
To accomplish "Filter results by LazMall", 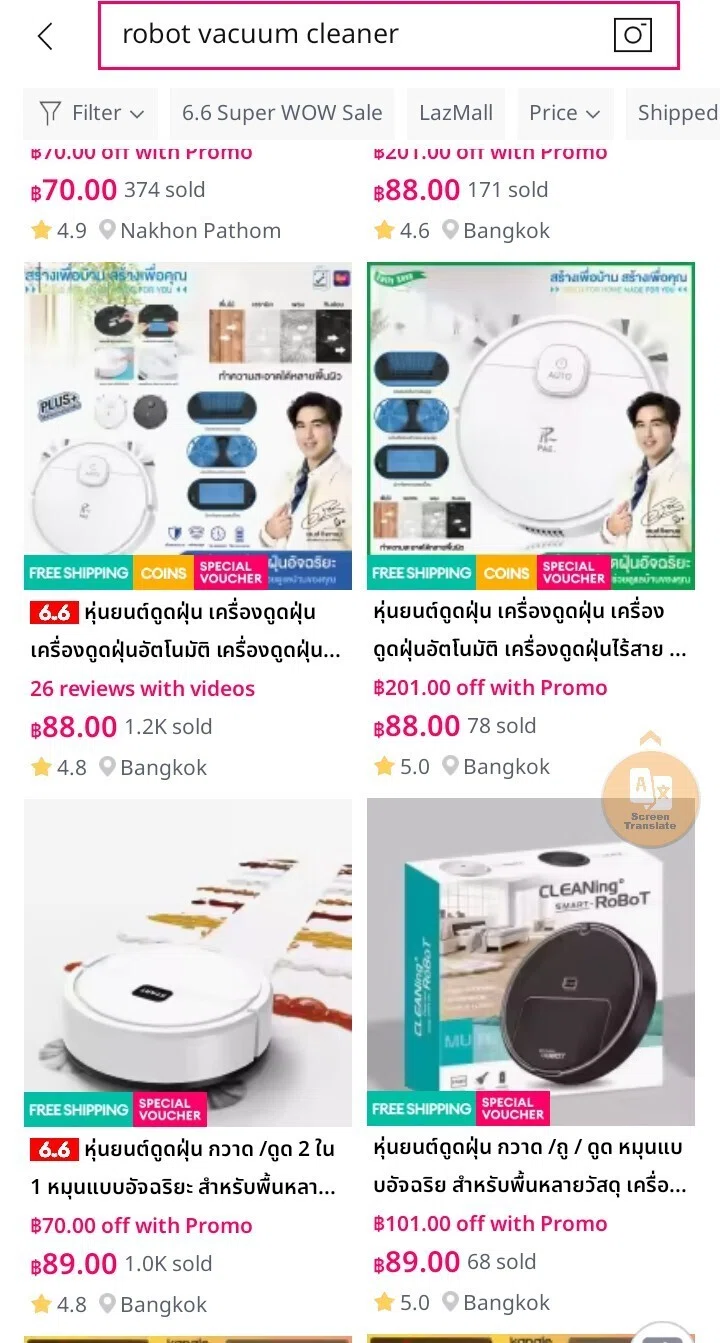I will (x=456, y=113).
